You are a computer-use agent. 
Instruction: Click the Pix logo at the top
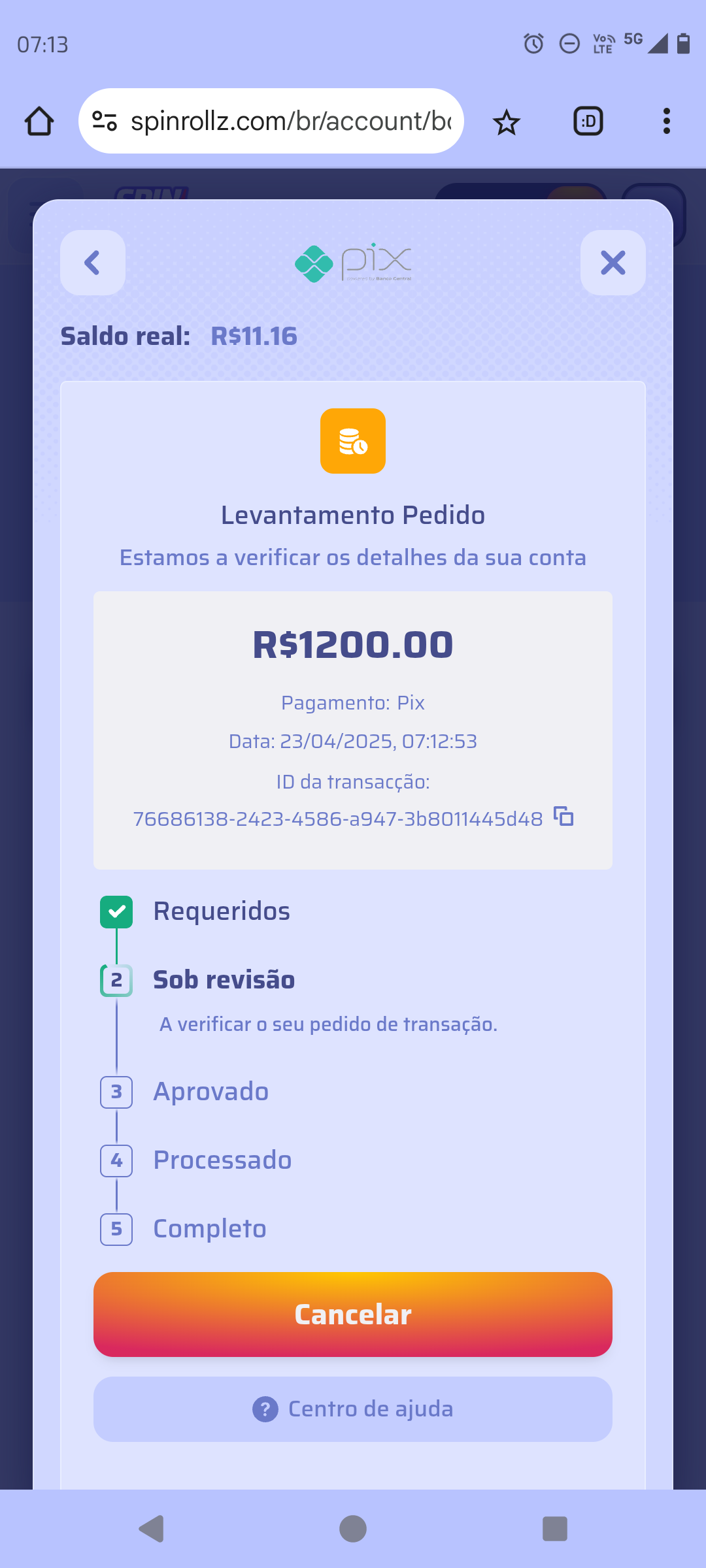pos(353,263)
